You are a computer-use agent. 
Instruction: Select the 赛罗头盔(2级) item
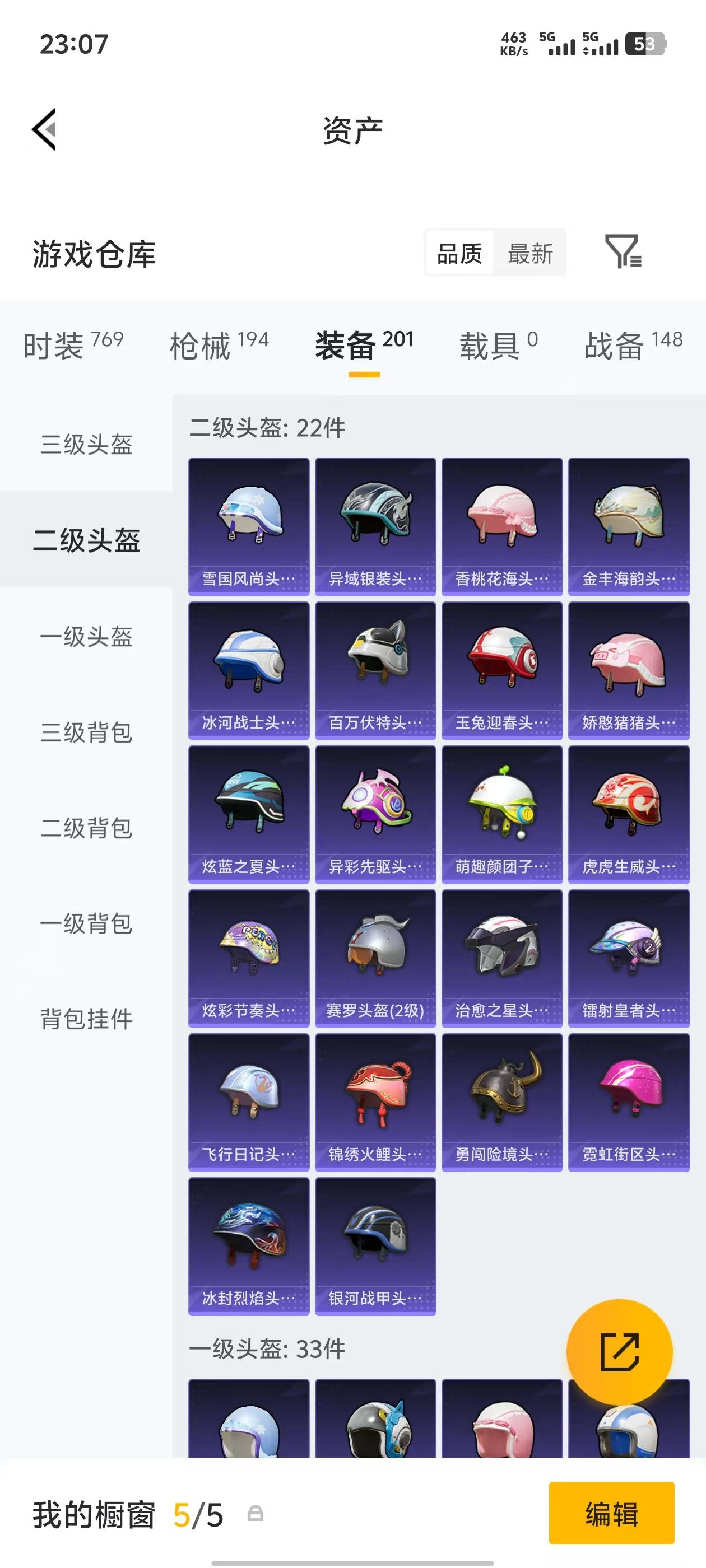375,958
